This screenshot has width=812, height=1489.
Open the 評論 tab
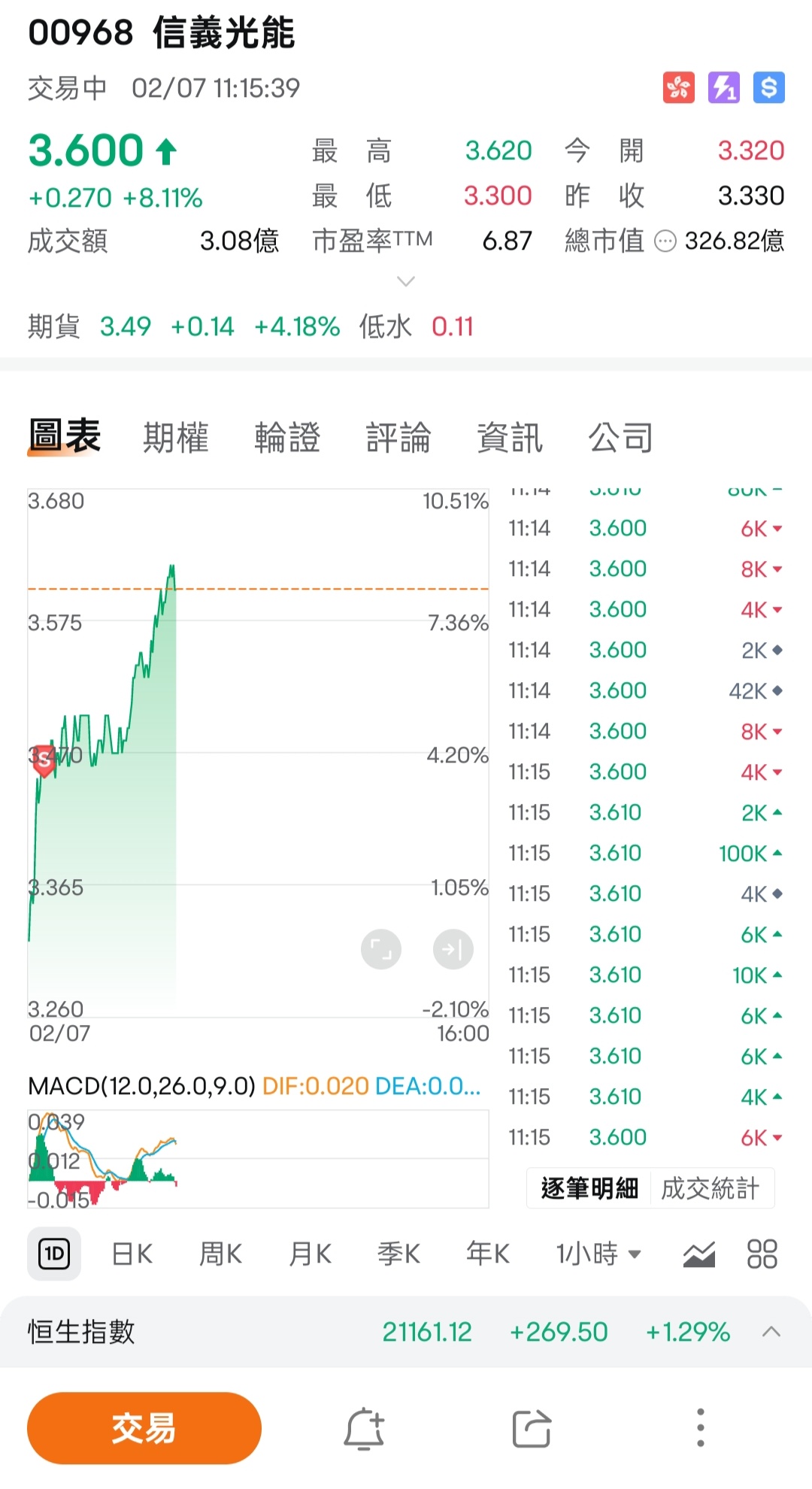pos(398,437)
